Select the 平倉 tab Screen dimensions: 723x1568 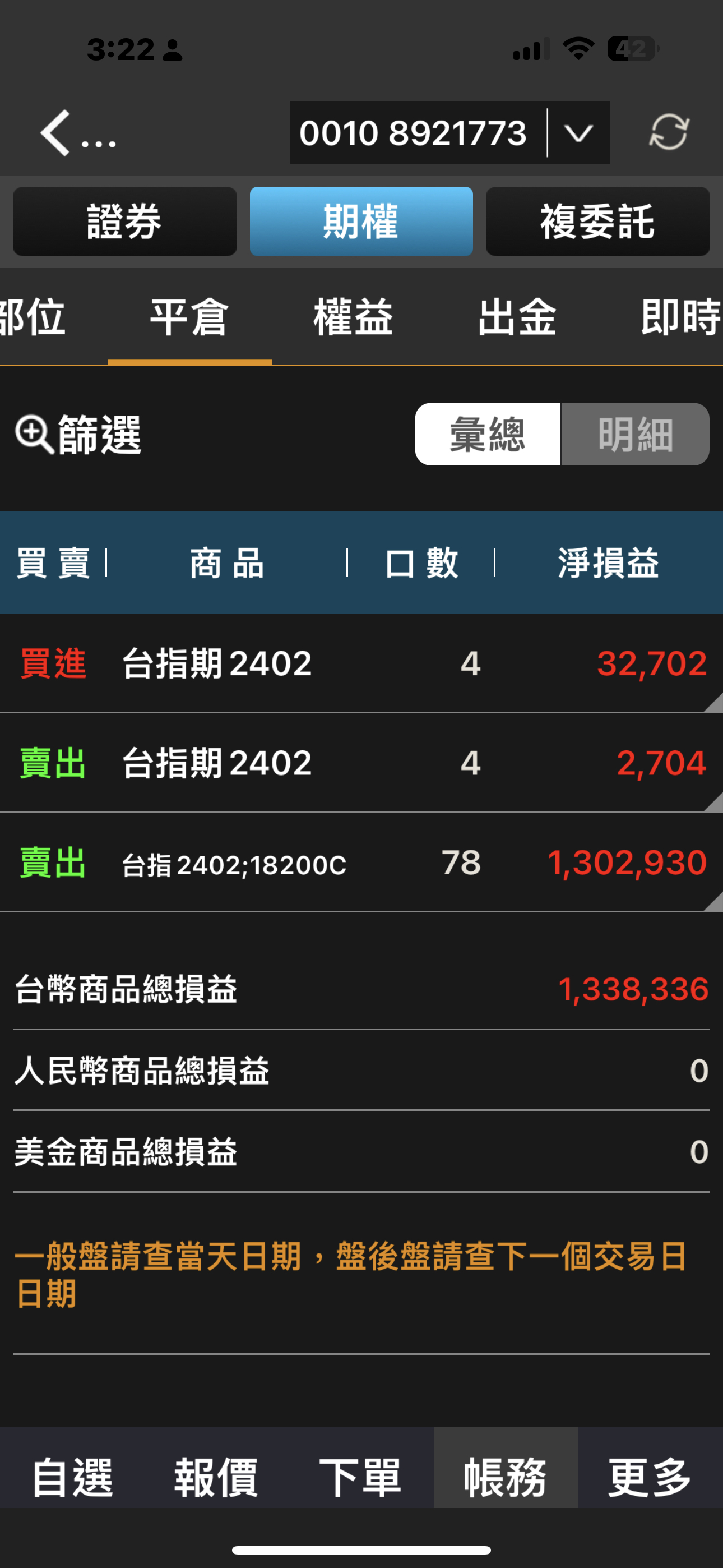click(x=190, y=317)
